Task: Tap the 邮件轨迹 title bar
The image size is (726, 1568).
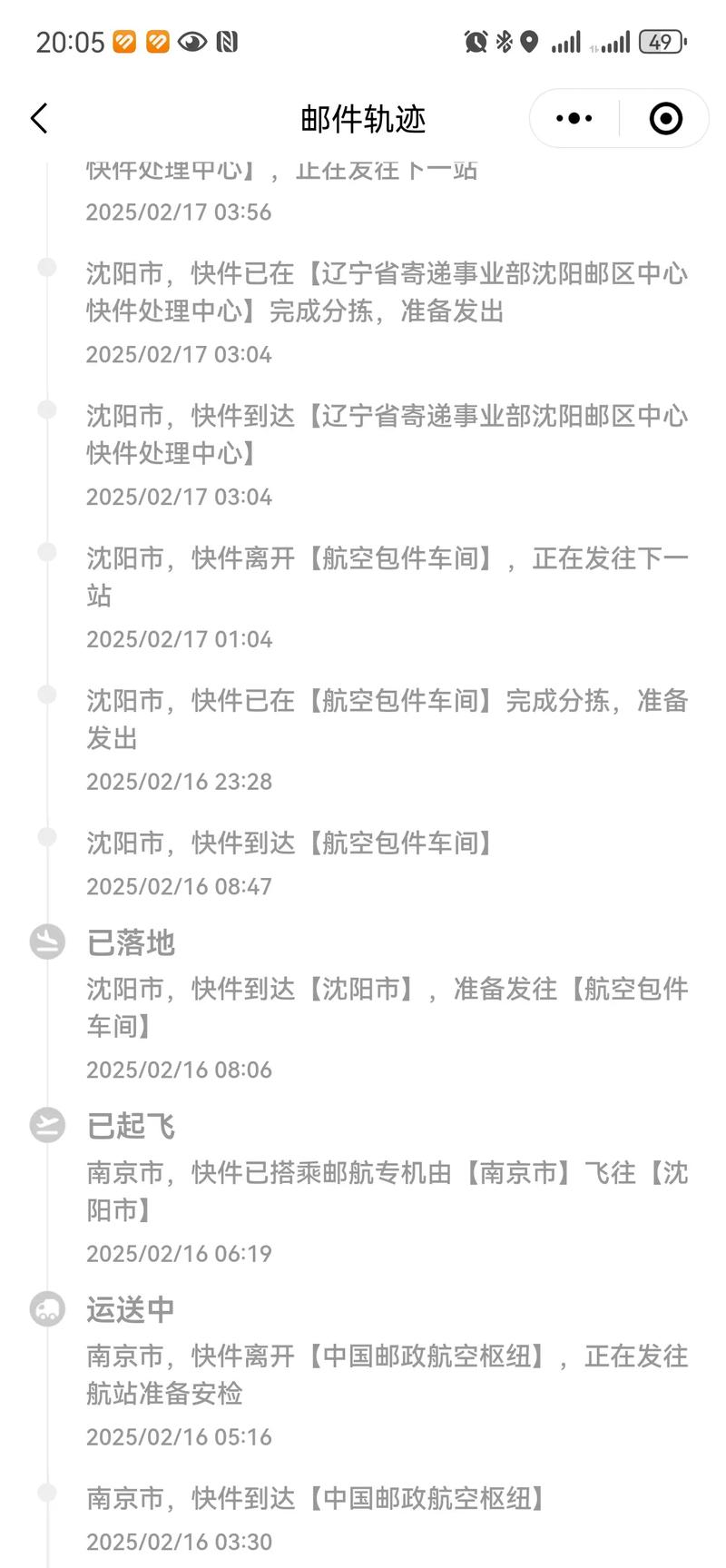Action: (363, 119)
